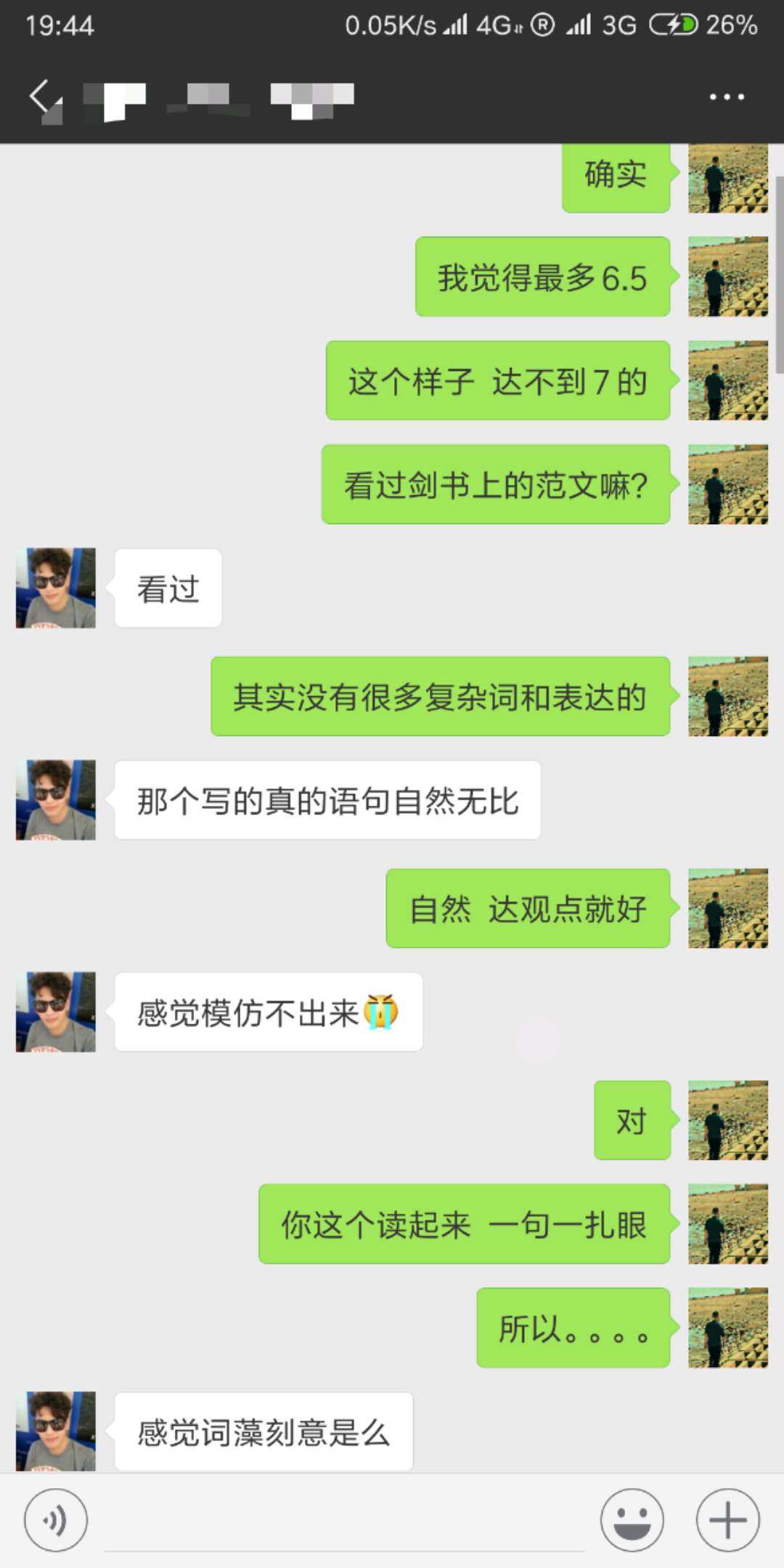Screen dimensions: 784x1568
Task: Go back using the top-left arrow
Action: (x=41, y=97)
